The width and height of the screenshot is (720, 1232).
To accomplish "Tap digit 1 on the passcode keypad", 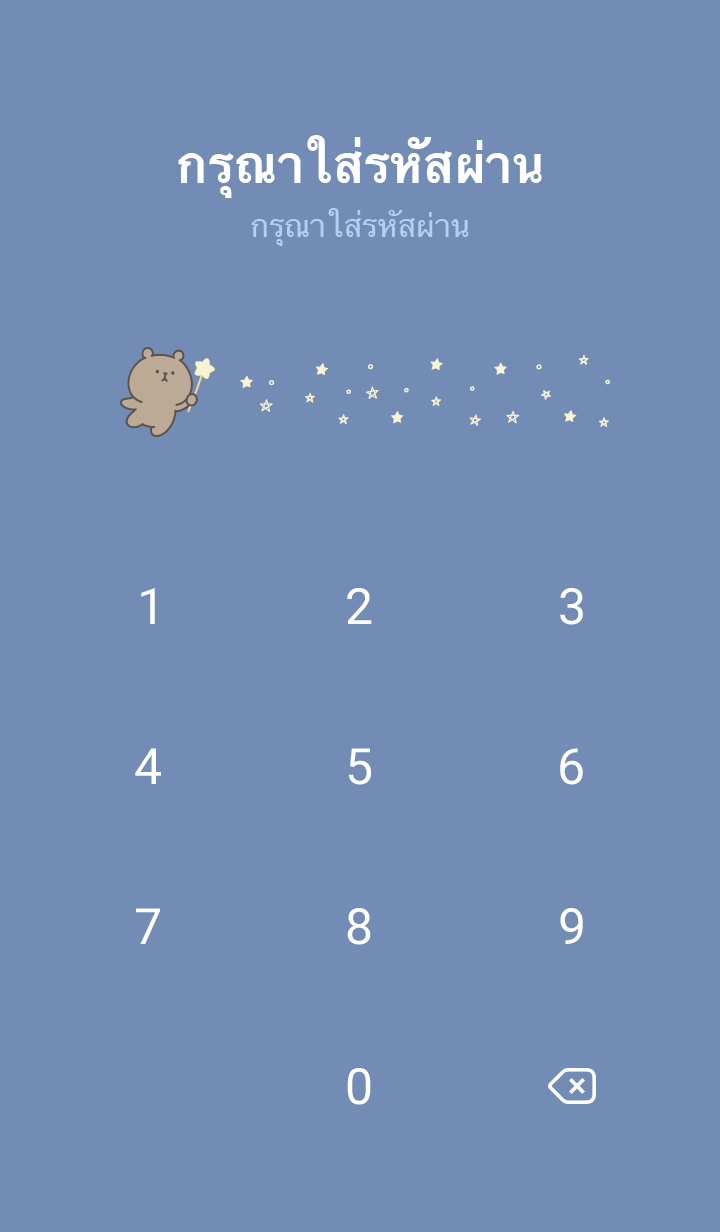I will pyautogui.click(x=149, y=607).
